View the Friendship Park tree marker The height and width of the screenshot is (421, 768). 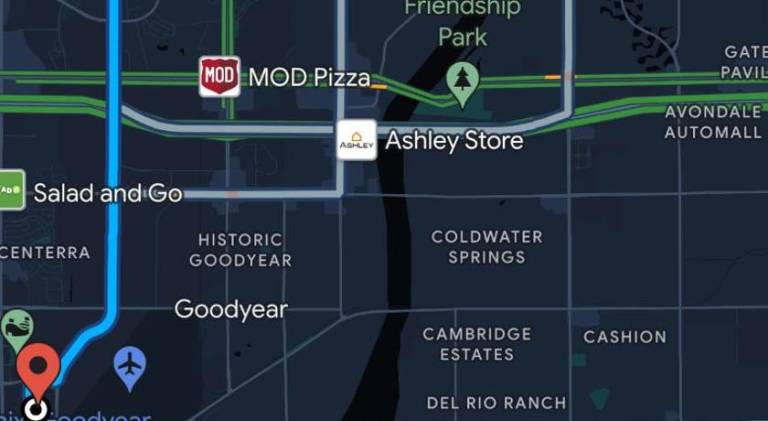pyautogui.click(x=461, y=82)
